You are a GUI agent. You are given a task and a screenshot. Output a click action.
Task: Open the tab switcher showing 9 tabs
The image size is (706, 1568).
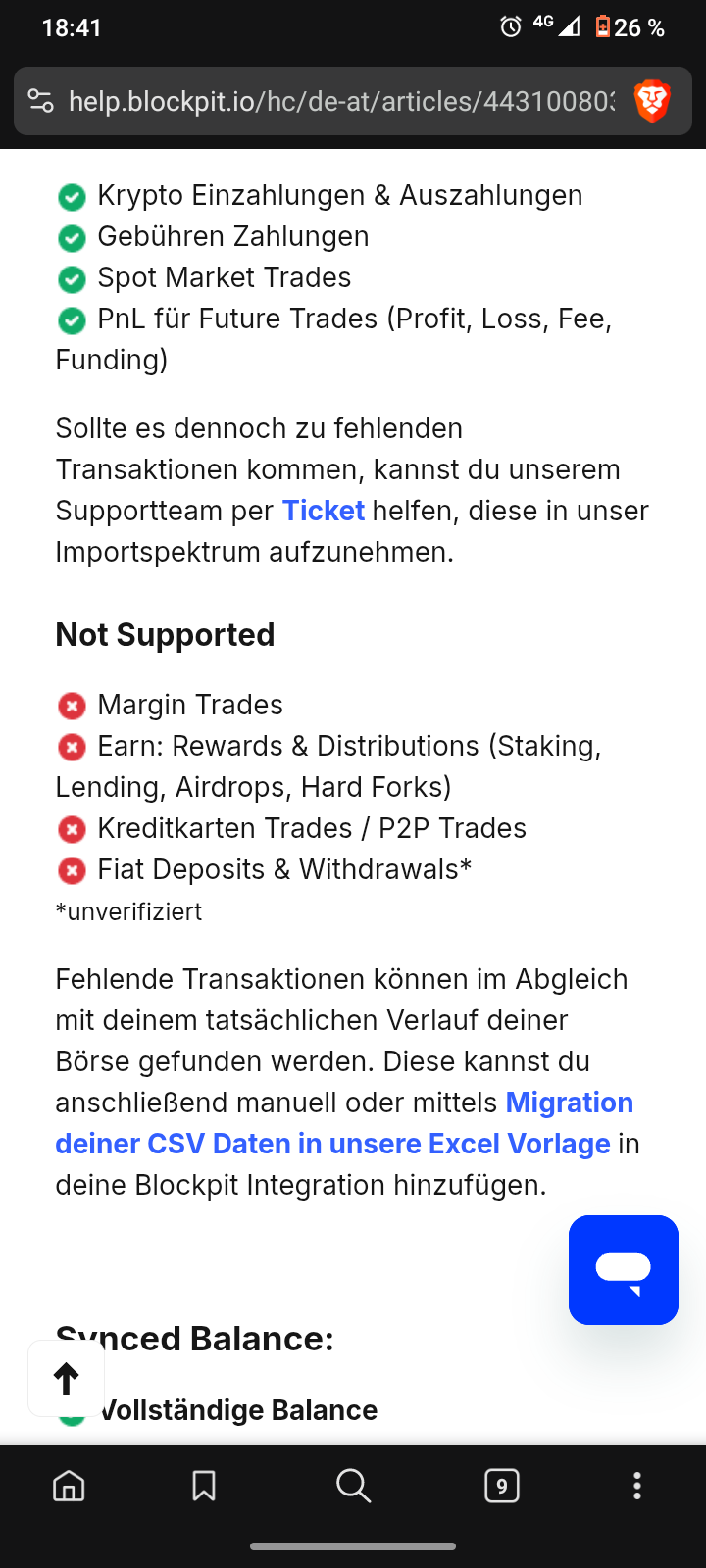[502, 1486]
